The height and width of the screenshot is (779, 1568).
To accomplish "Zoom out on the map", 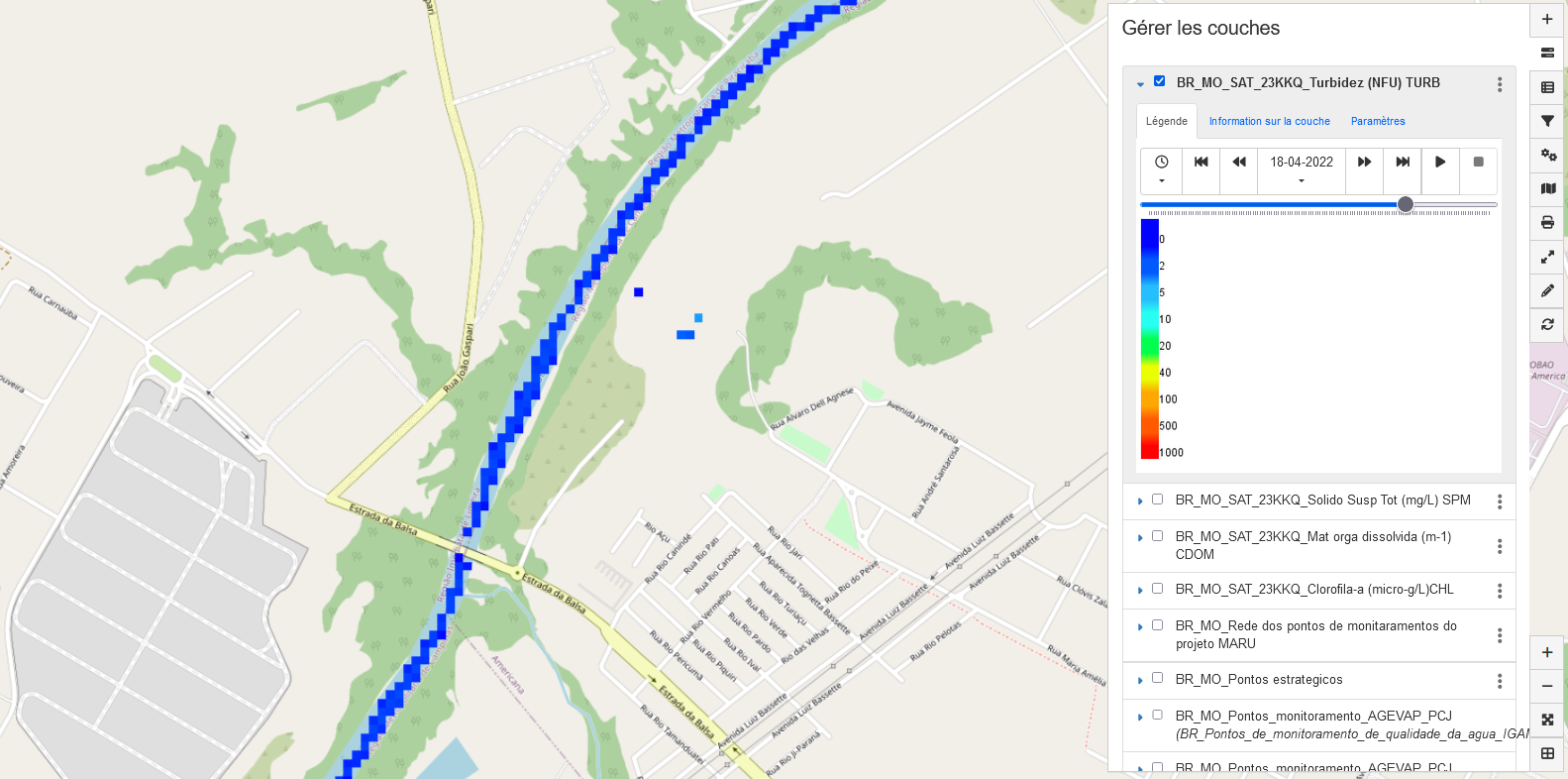I will click(x=1547, y=686).
